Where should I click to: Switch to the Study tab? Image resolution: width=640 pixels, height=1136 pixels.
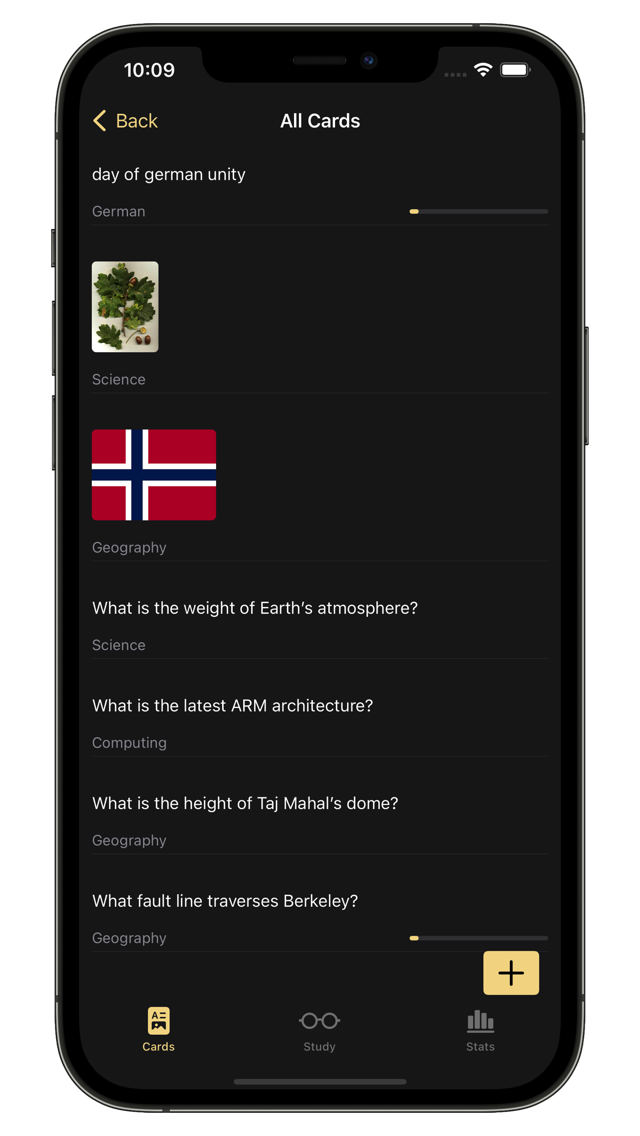pos(320,1030)
